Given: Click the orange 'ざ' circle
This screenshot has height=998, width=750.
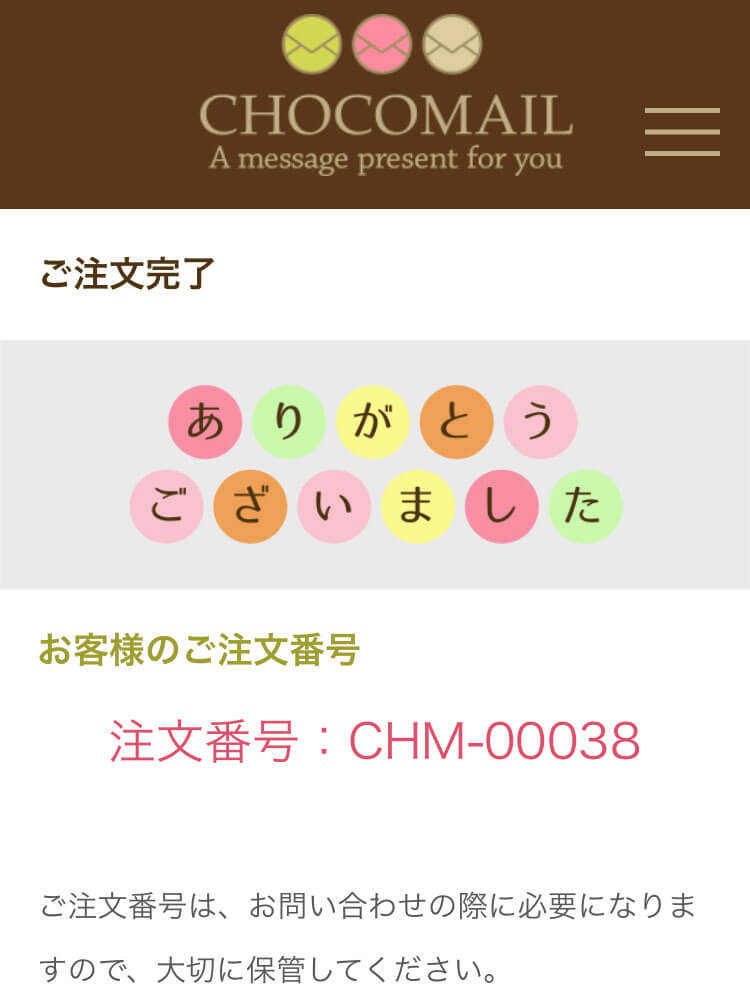Looking at the screenshot, I should coord(251,505).
